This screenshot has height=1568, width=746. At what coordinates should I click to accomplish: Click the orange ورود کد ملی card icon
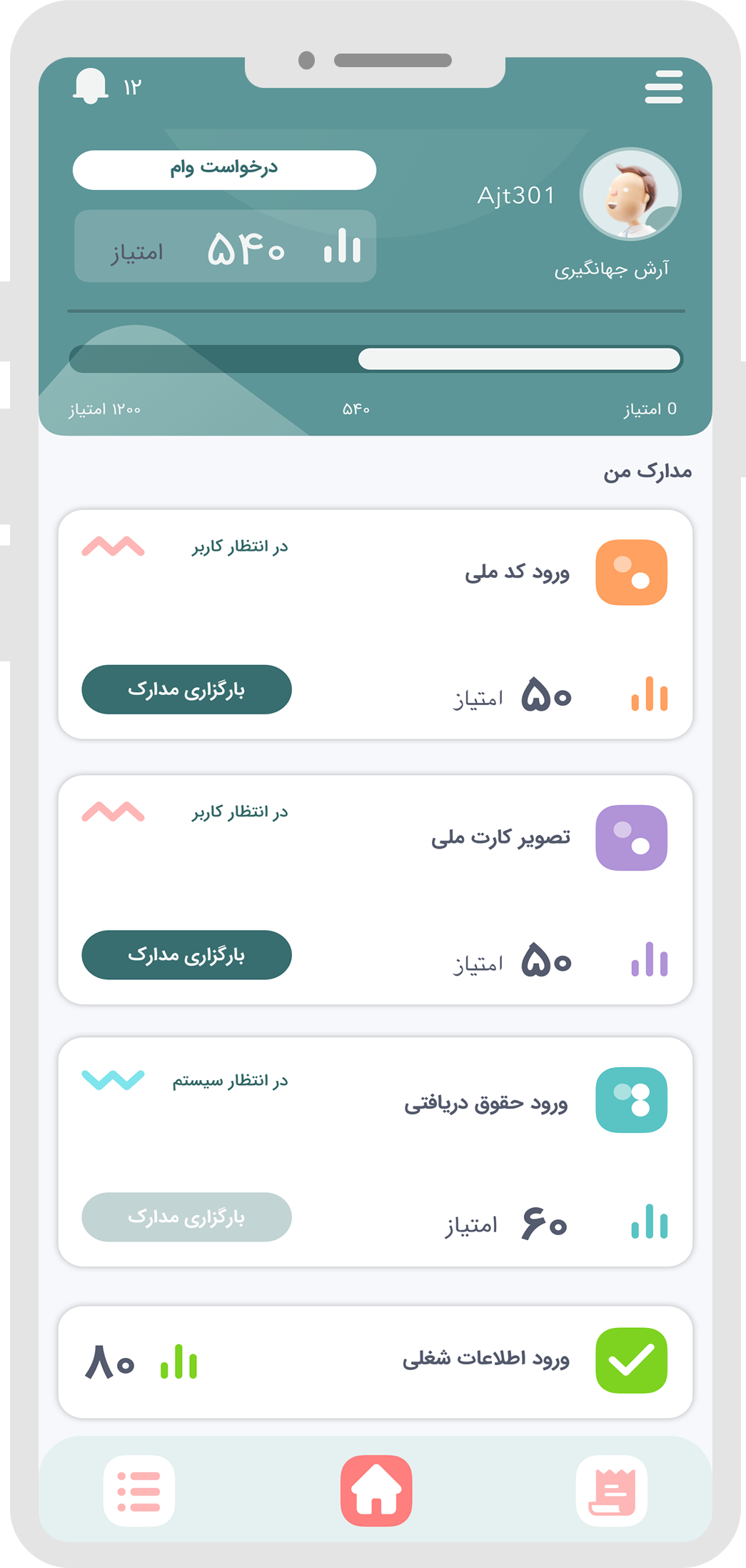pos(631,571)
